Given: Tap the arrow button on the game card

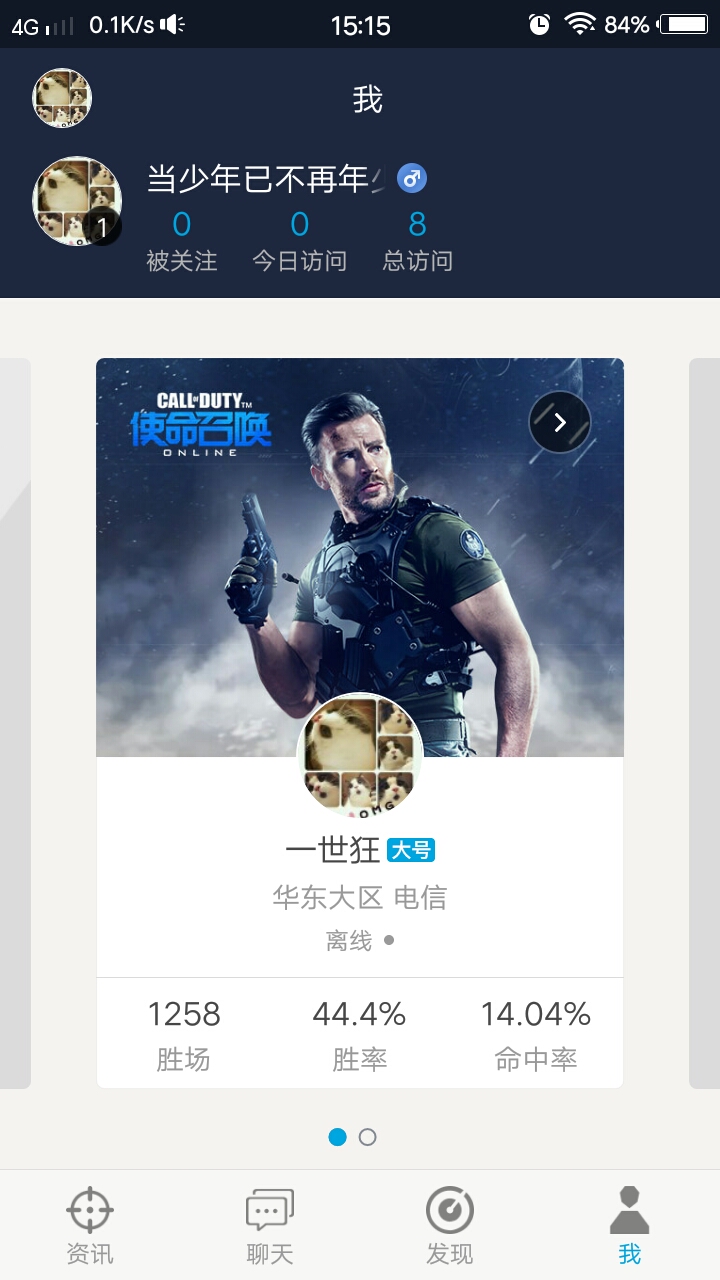Looking at the screenshot, I should (559, 422).
